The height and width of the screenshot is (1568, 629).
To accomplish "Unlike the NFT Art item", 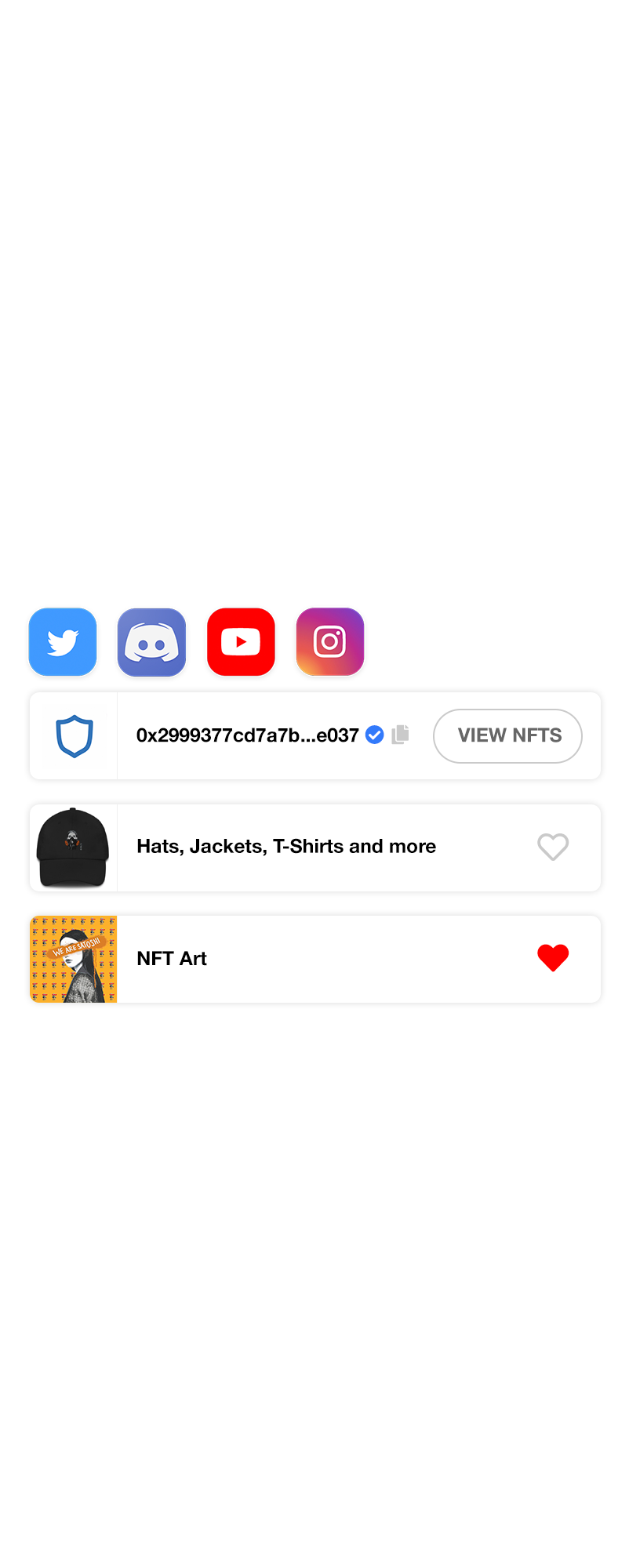I will tap(553, 958).
